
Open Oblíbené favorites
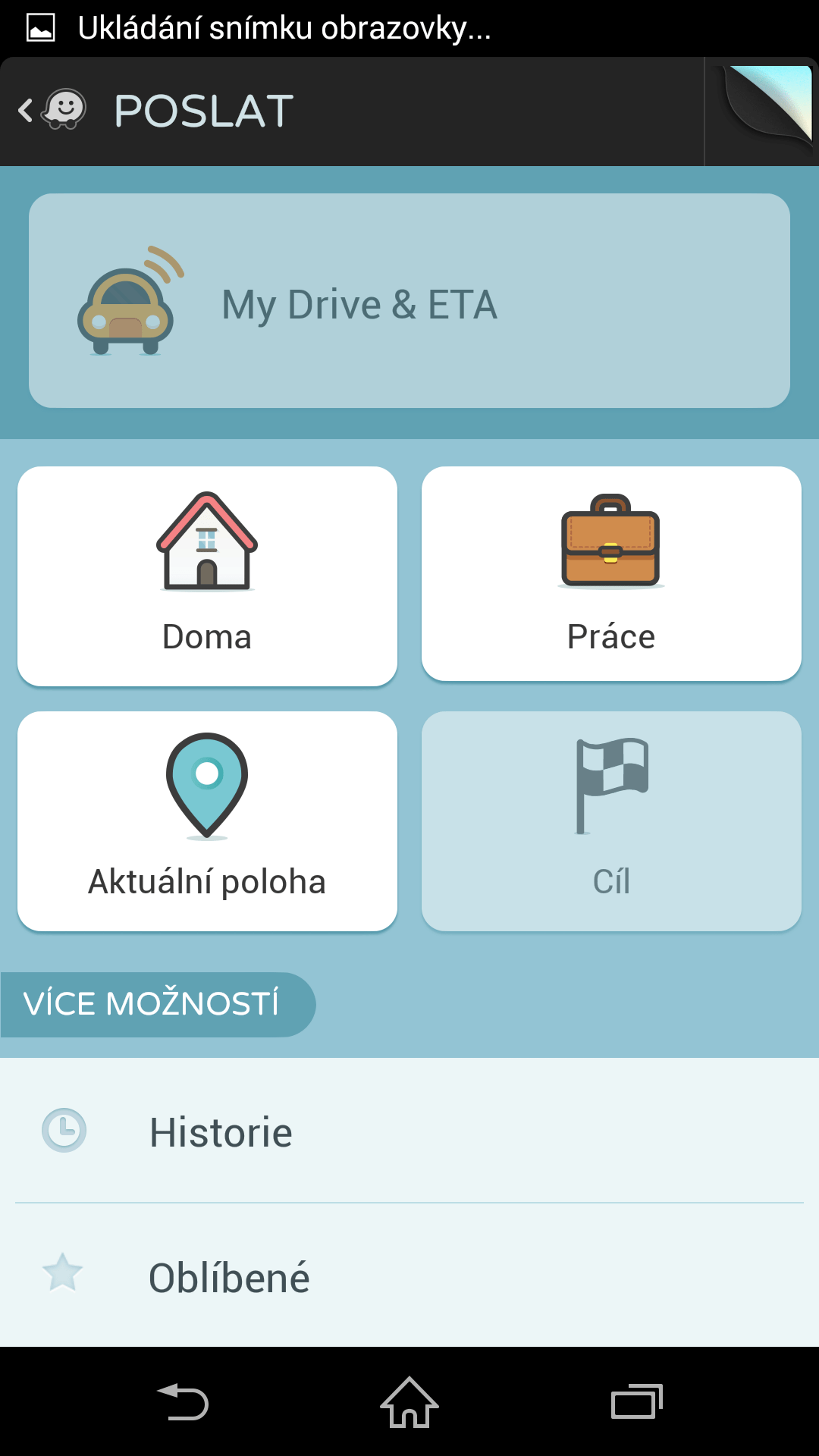point(409,1276)
